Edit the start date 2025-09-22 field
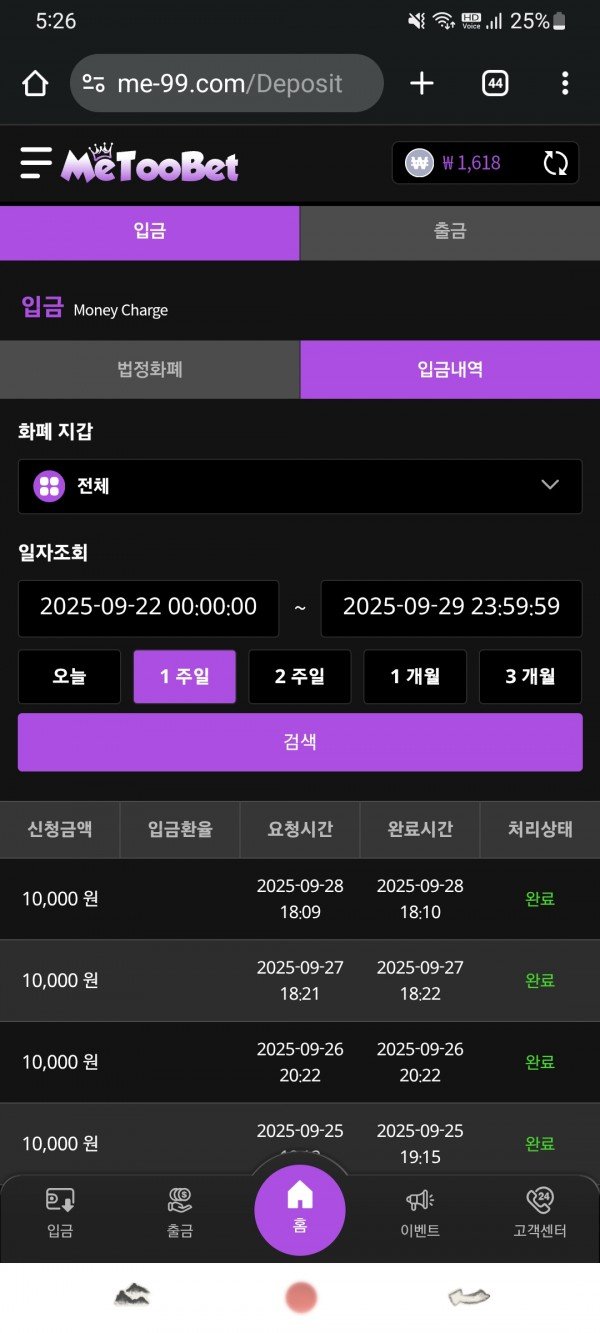Image resolution: width=600 pixels, height=1333 pixels. pos(148,607)
